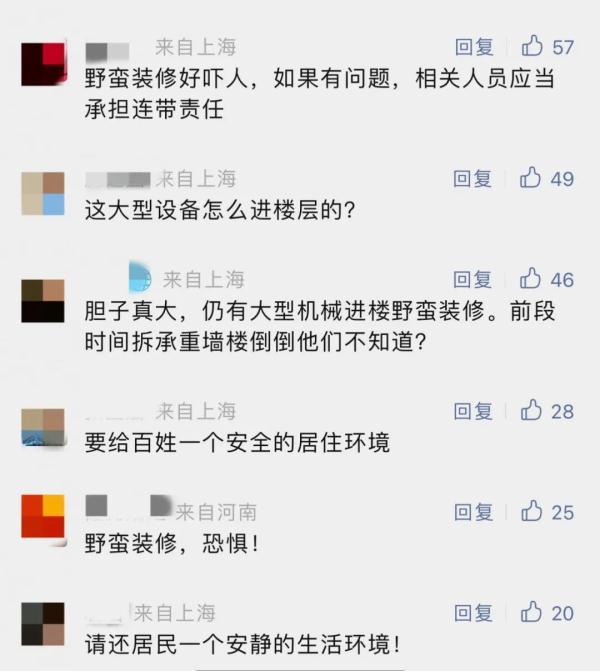Viewport: 600px width, 671px height.
Task: Reply to the comment with 57 likes
Action: point(473,47)
